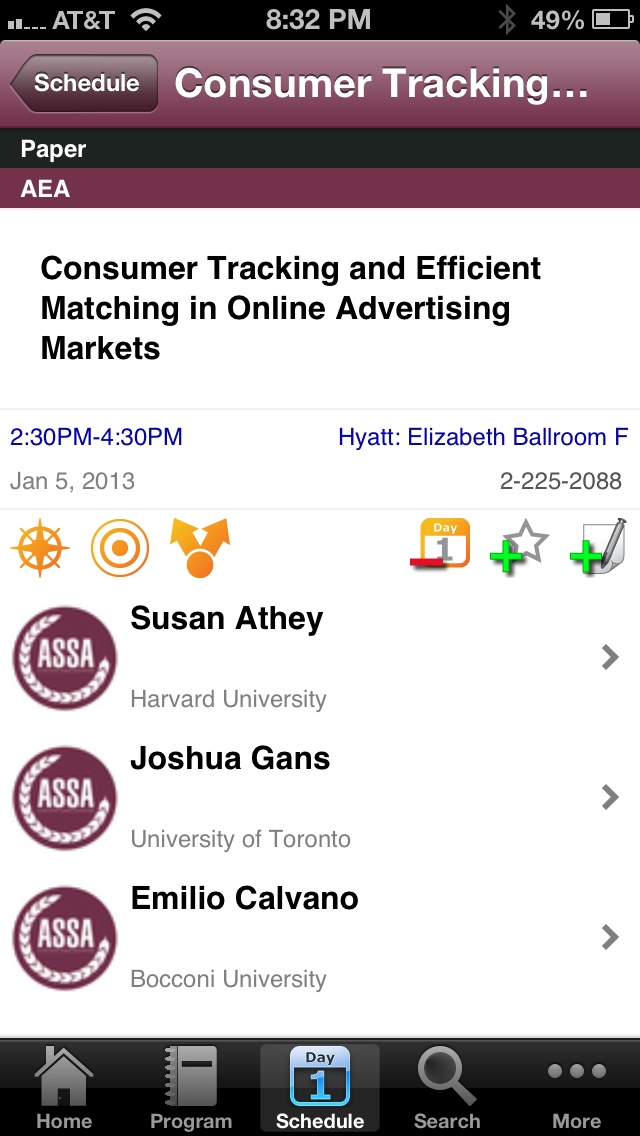Switch to the Home tab
Screen dimensions: 640x1136
(x=64, y=1088)
